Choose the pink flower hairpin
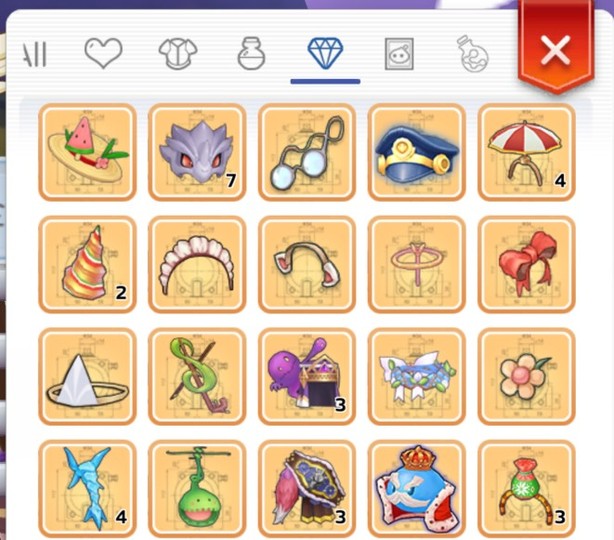614x540 pixels. click(x=526, y=376)
